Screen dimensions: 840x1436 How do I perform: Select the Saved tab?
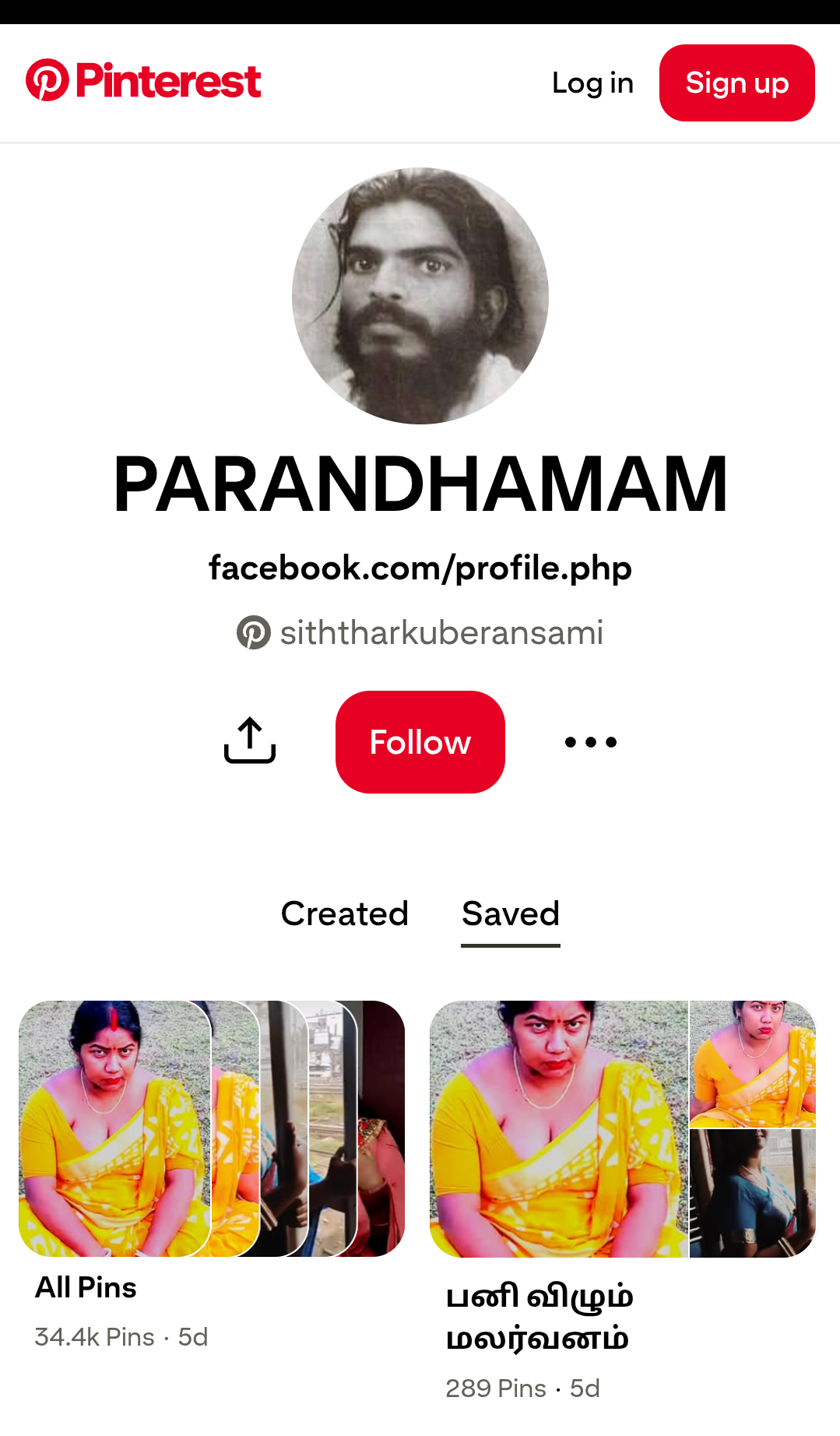[510, 913]
